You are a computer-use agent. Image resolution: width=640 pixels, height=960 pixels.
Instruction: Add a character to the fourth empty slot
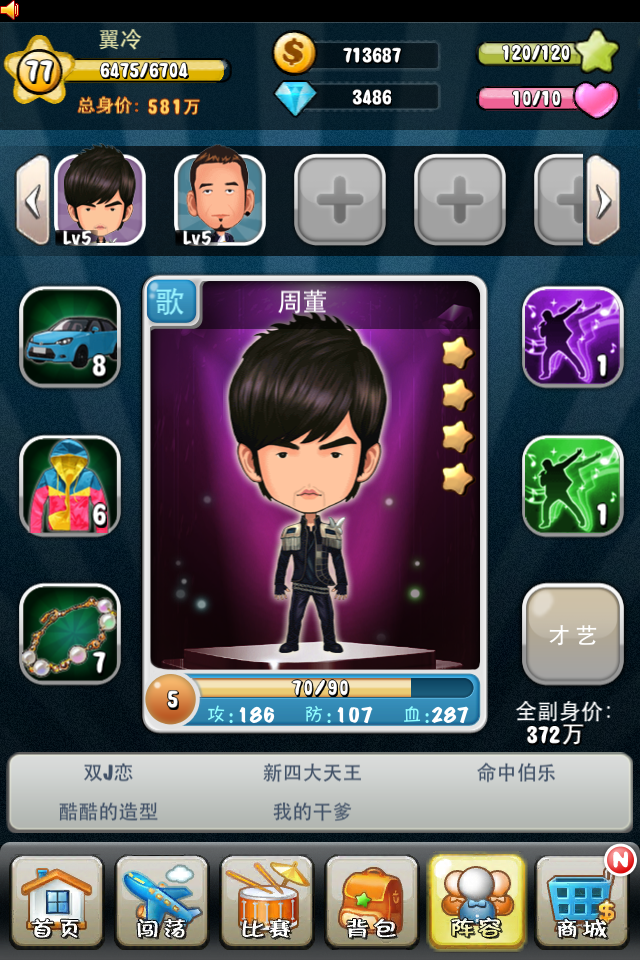460,200
